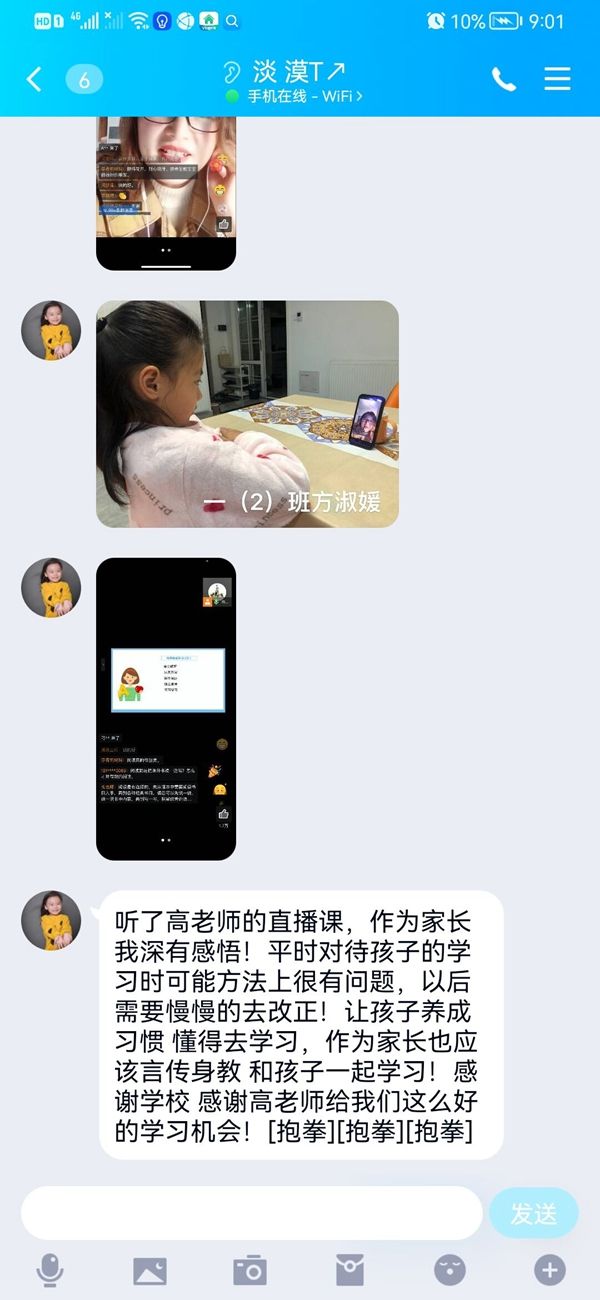
Task: View 手机在线 - WiFi online status details
Action: 294,97
